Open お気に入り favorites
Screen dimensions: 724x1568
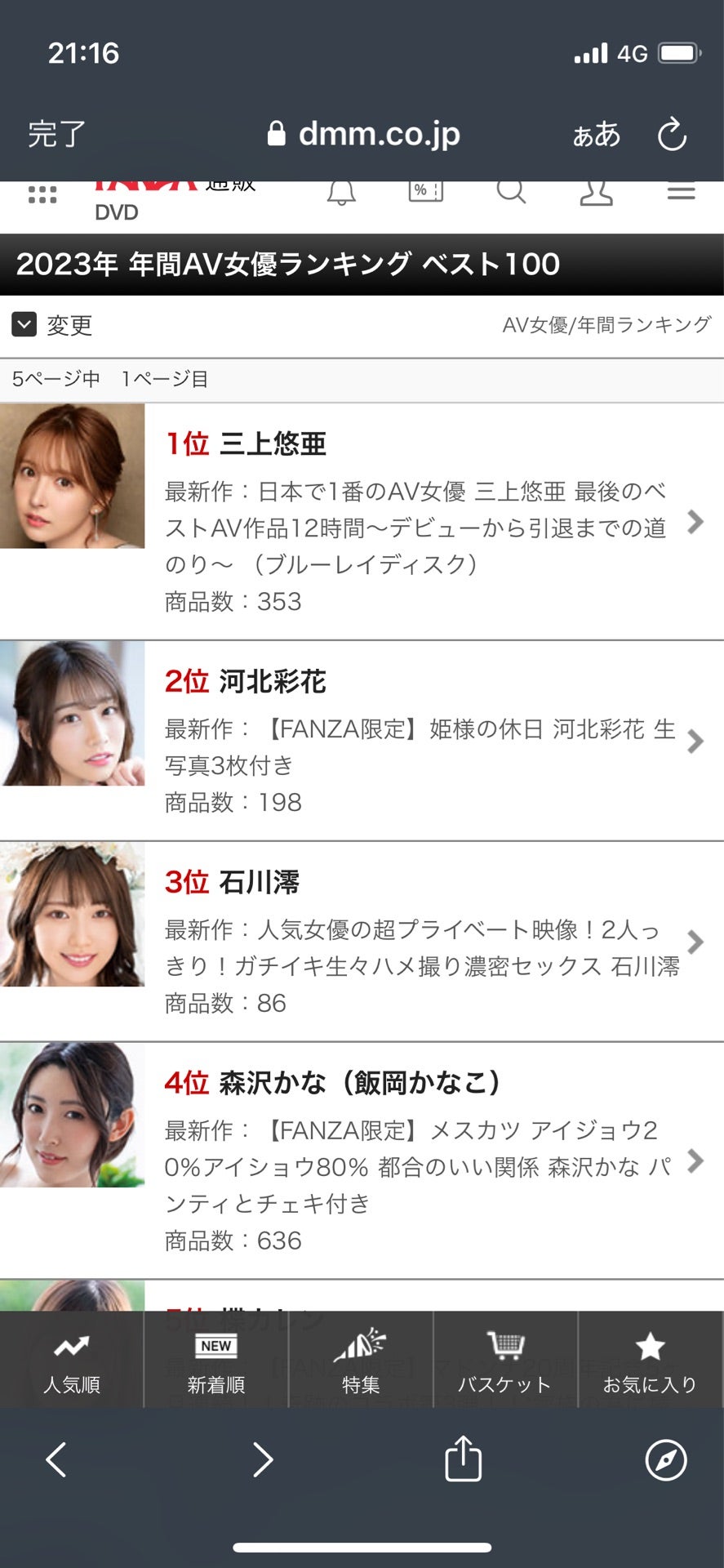[x=650, y=1360]
